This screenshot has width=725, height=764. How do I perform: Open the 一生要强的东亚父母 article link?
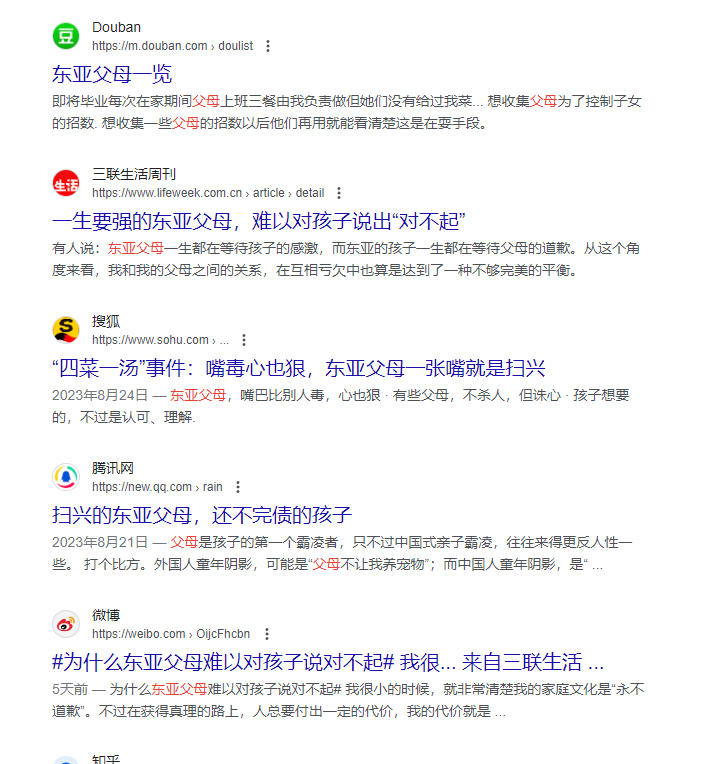pos(259,221)
